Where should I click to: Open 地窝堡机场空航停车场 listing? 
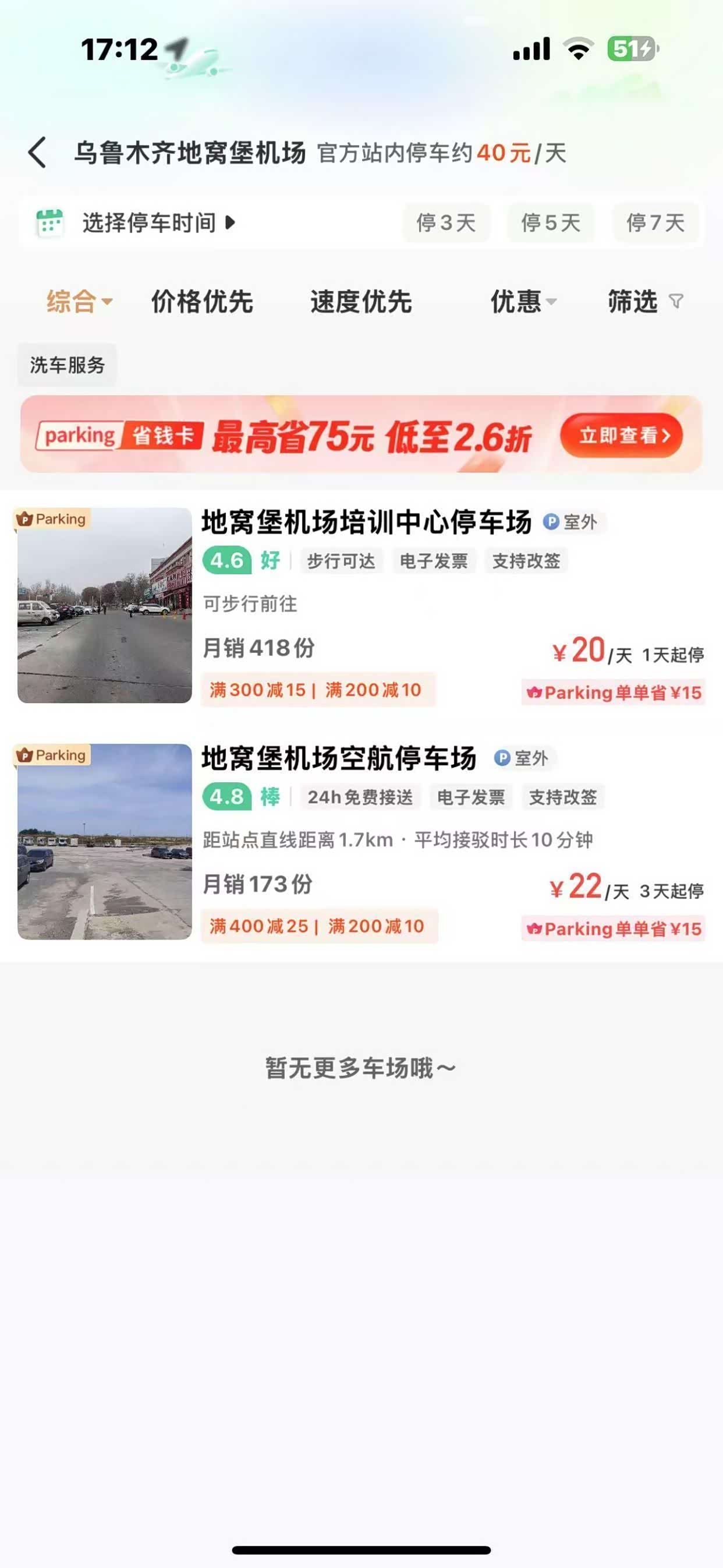pyautogui.click(x=338, y=758)
